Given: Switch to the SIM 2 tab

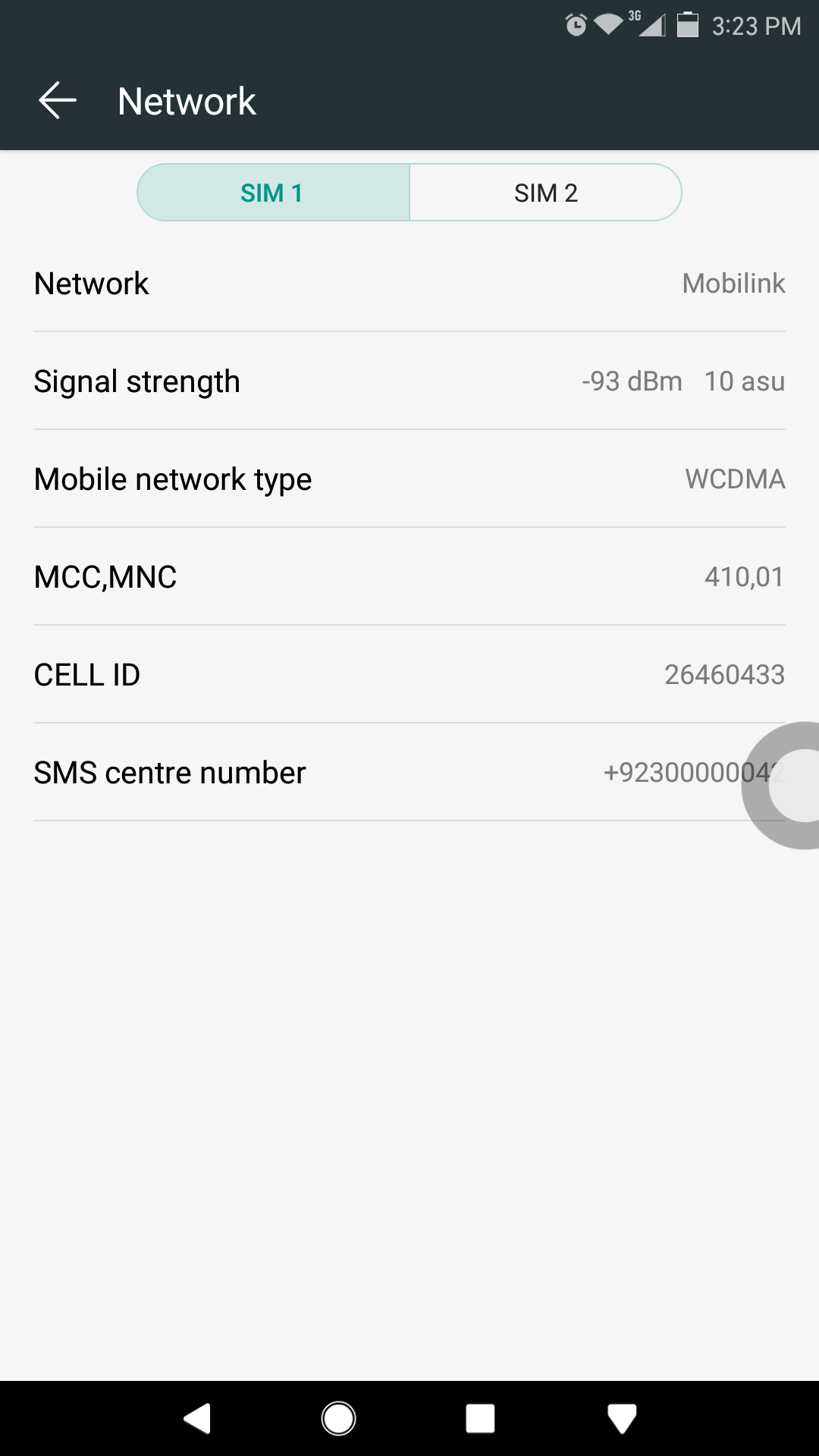Looking at the screenshot, I should tap(546, 193).
